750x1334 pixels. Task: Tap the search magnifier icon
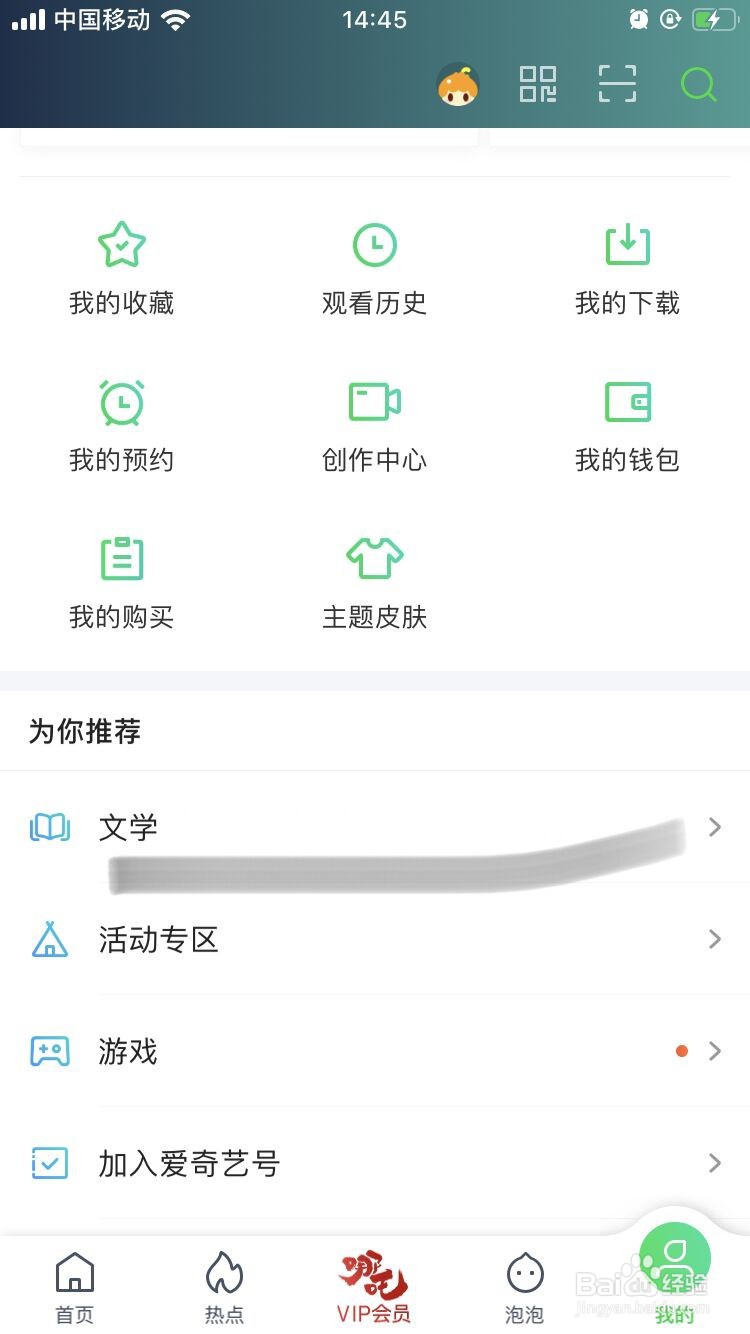point(698,86)
